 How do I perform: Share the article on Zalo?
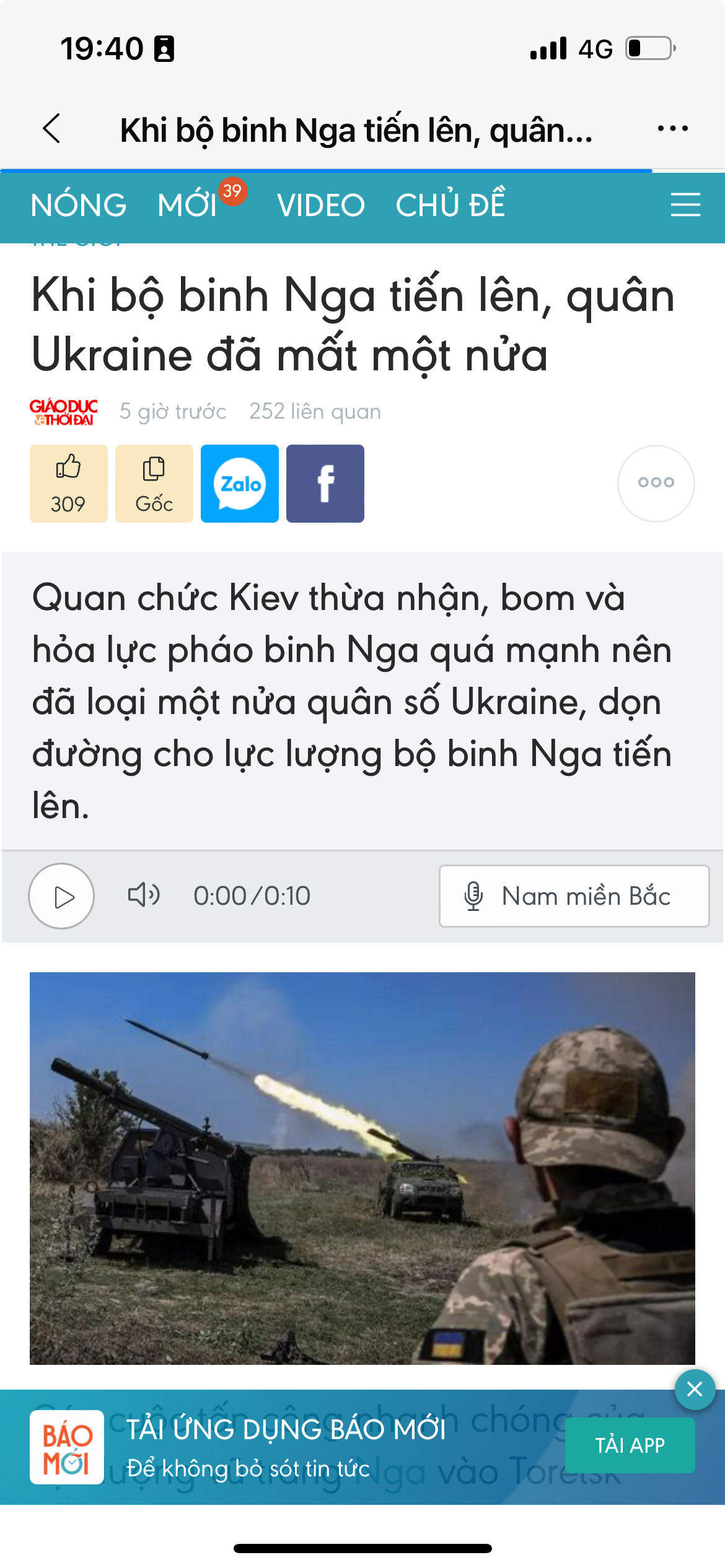click(240, 484)
